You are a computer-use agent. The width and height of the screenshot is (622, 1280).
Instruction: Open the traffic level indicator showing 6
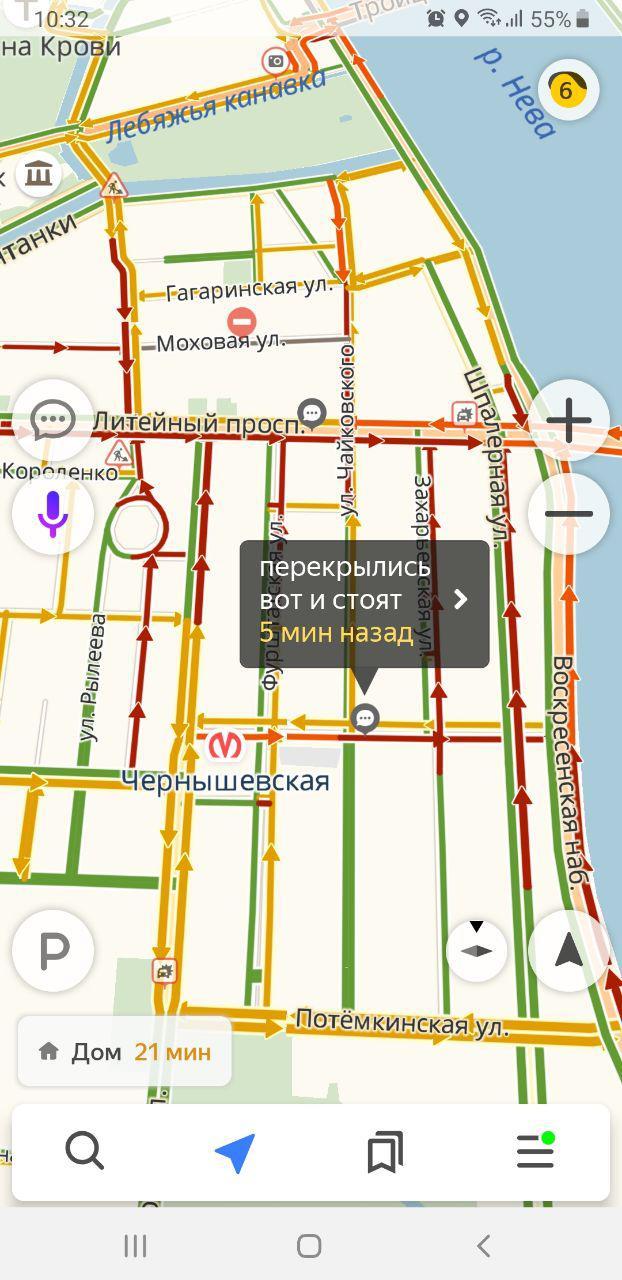[567, 91]
